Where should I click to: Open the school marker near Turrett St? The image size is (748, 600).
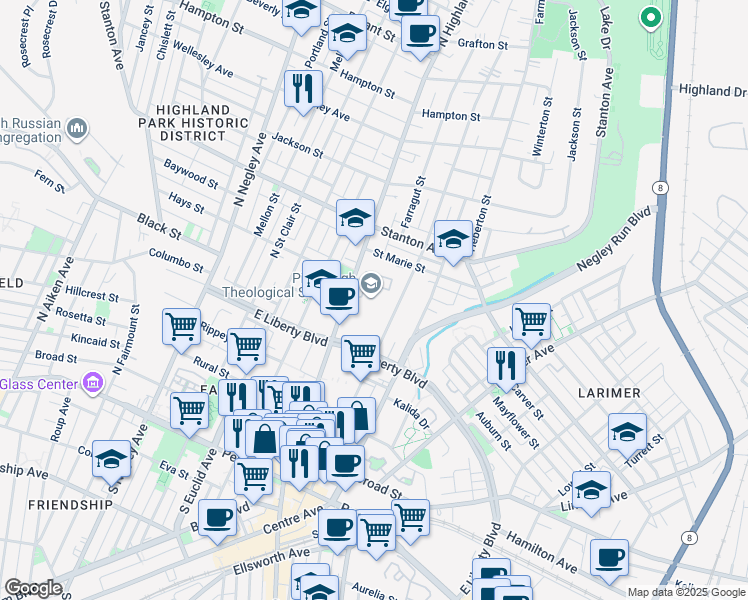(627, 432)
